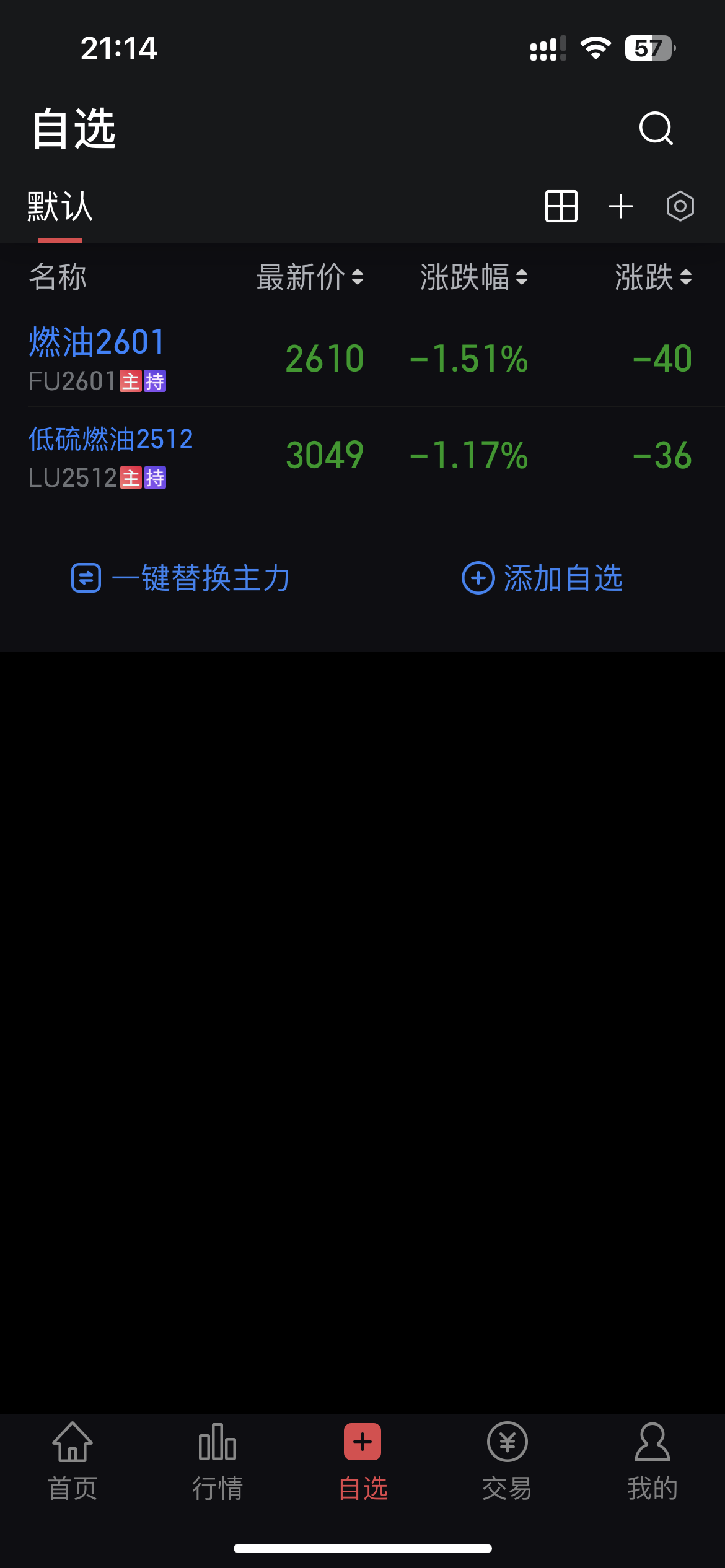Image resolution: width=725 pixels, height=1568 pixels.
Task: Switch to the 我的 tab
Action: (652, 1462)
